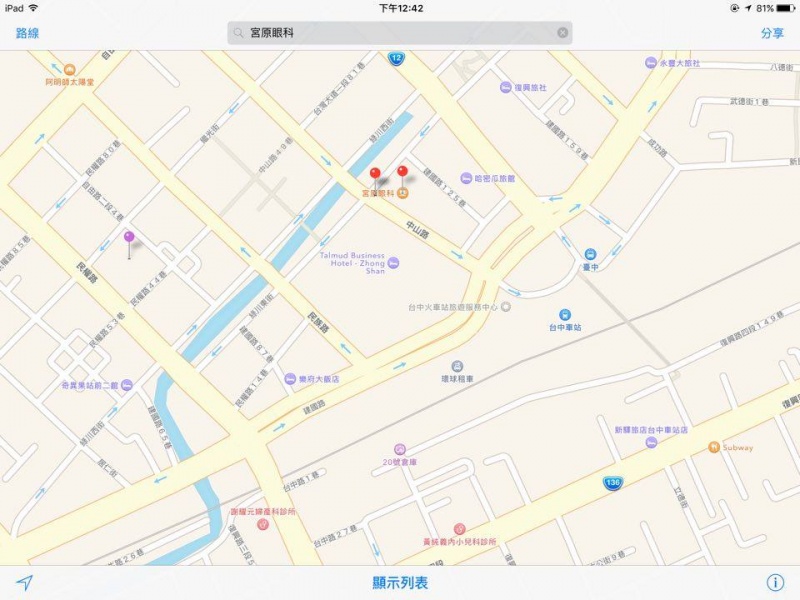The width and height of the screenshot is (800, 600).
Task: Select the purple pin near 民權路
Action: click(x=129, y=238)
